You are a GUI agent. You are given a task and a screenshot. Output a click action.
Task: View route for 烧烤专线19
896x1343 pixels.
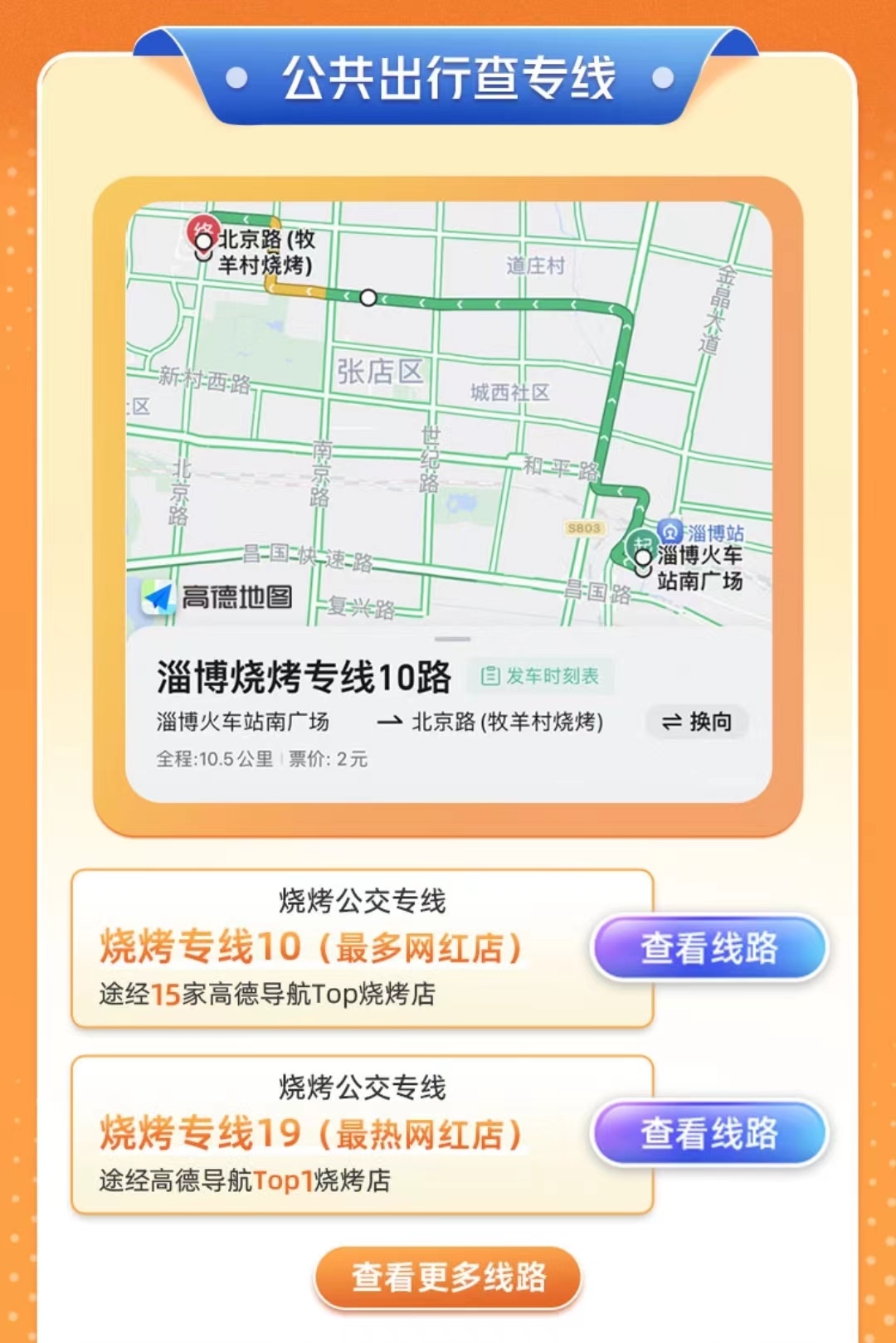click(x=709, y=1134)
